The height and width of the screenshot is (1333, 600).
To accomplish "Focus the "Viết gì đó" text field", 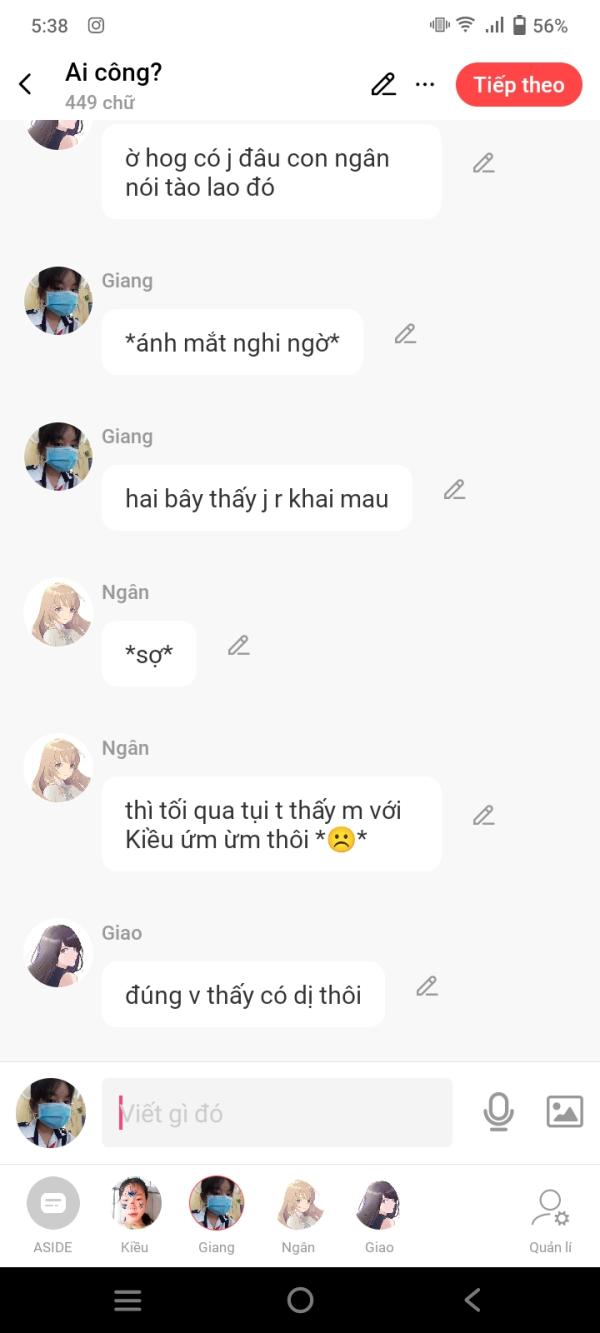I will [277, 1113].
